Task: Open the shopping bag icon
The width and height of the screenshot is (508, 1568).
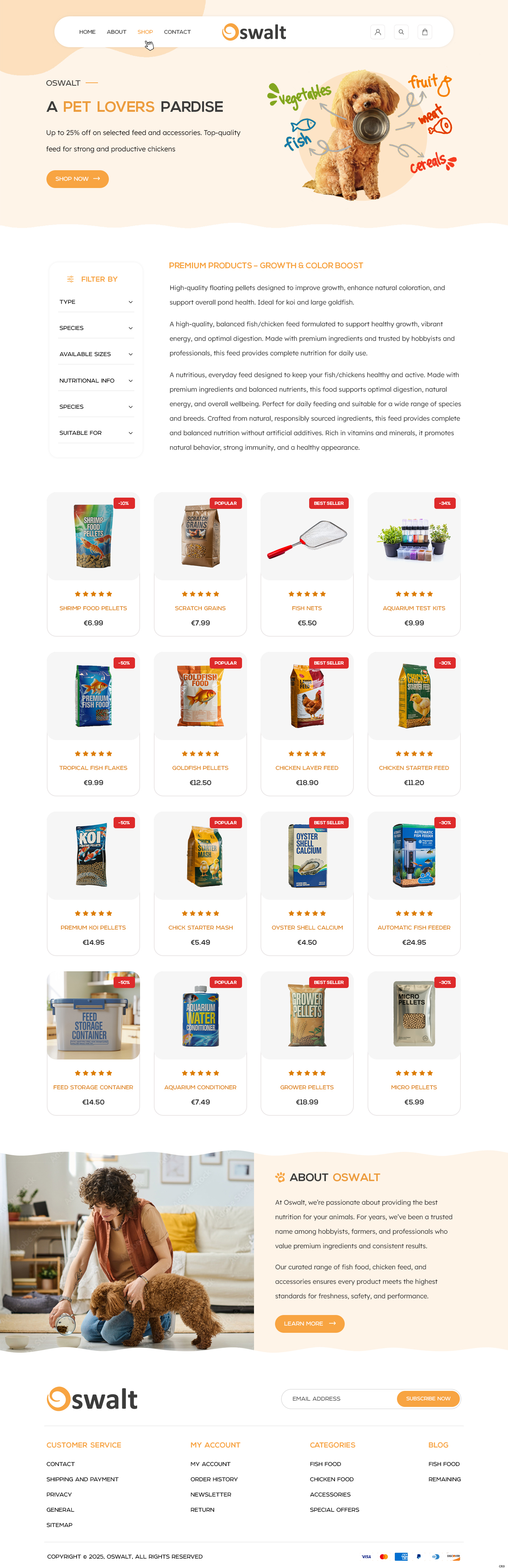Action: pyautogui.click(x=425, y=32)
